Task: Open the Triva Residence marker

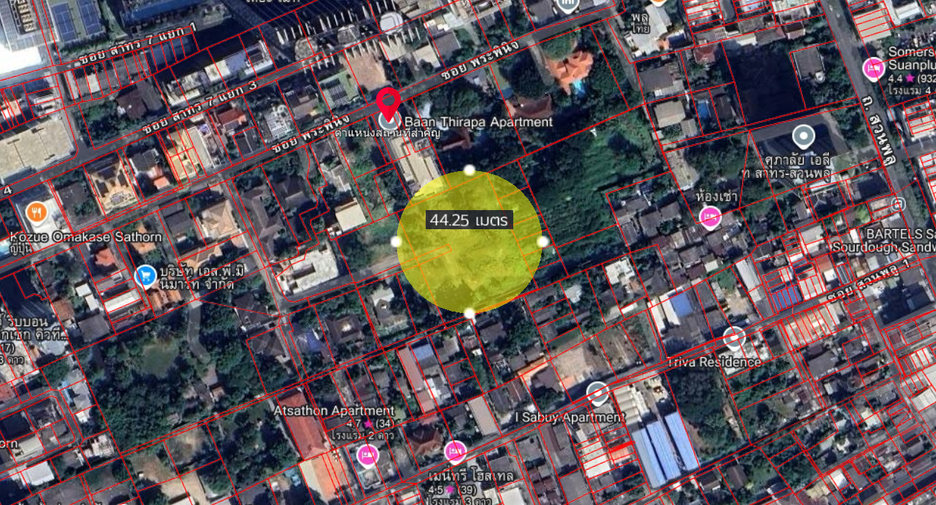Action: coord(734,338)
